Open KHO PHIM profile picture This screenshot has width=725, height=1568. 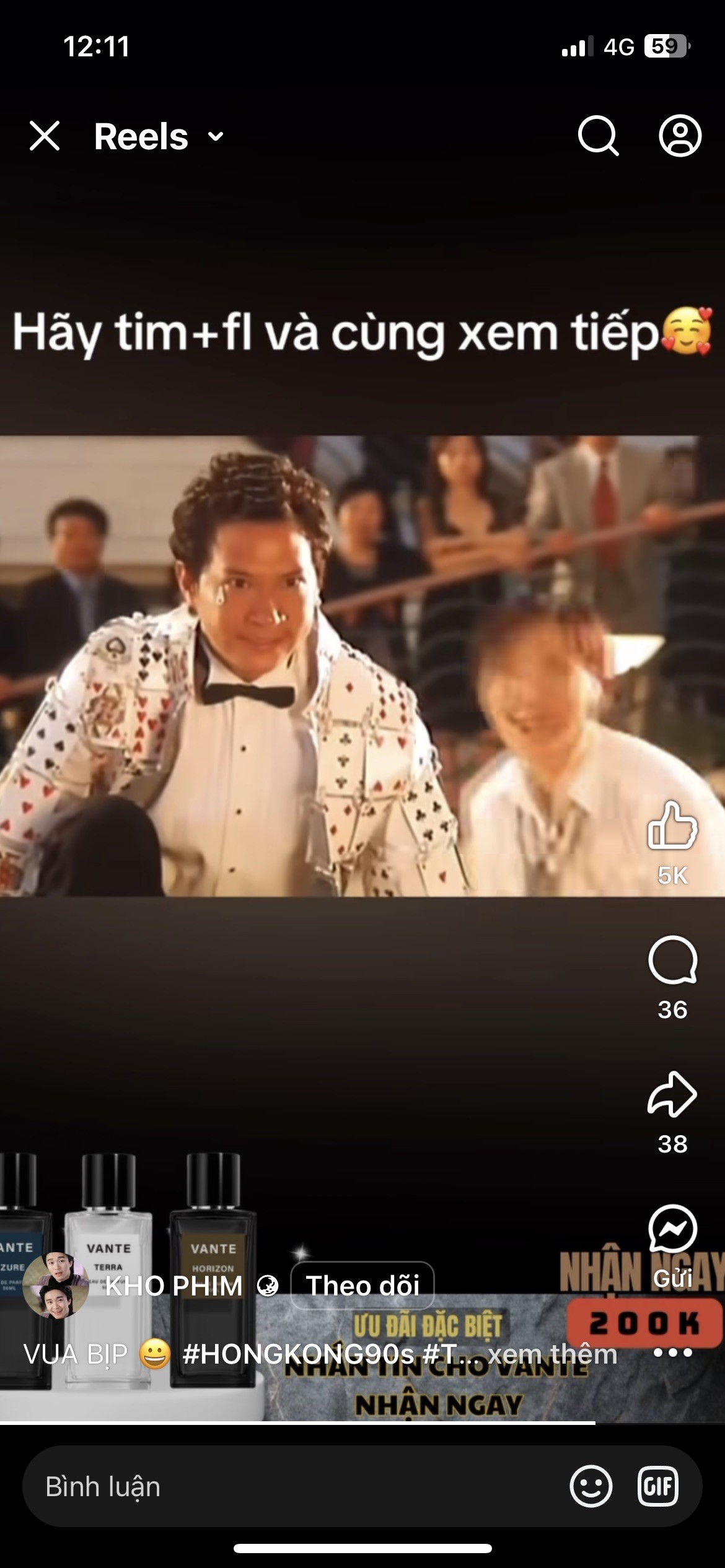pyautogui.click(x=56, y=1286)
